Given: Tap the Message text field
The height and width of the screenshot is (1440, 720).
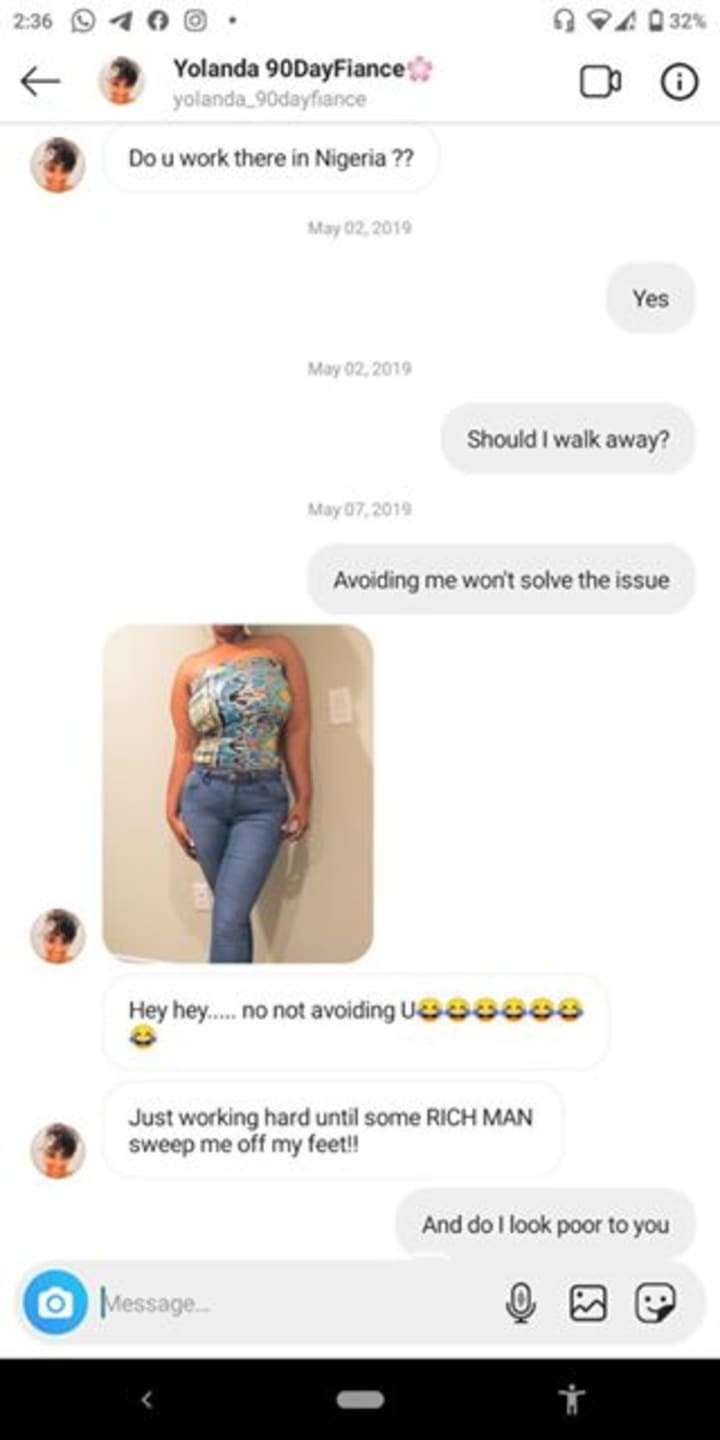Looking at the screenshot, I should (290, 1303).
